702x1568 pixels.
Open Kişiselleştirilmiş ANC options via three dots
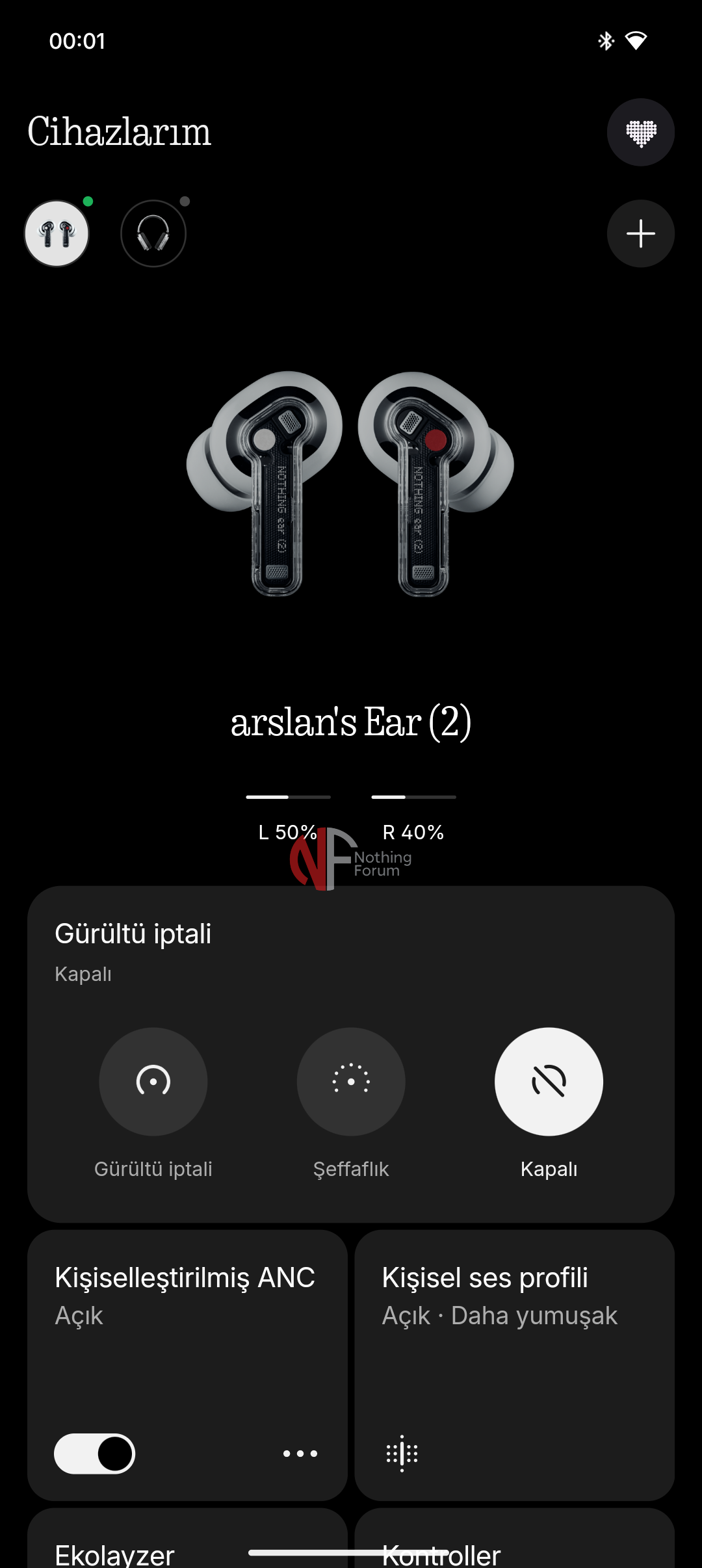coord(302,1455)
